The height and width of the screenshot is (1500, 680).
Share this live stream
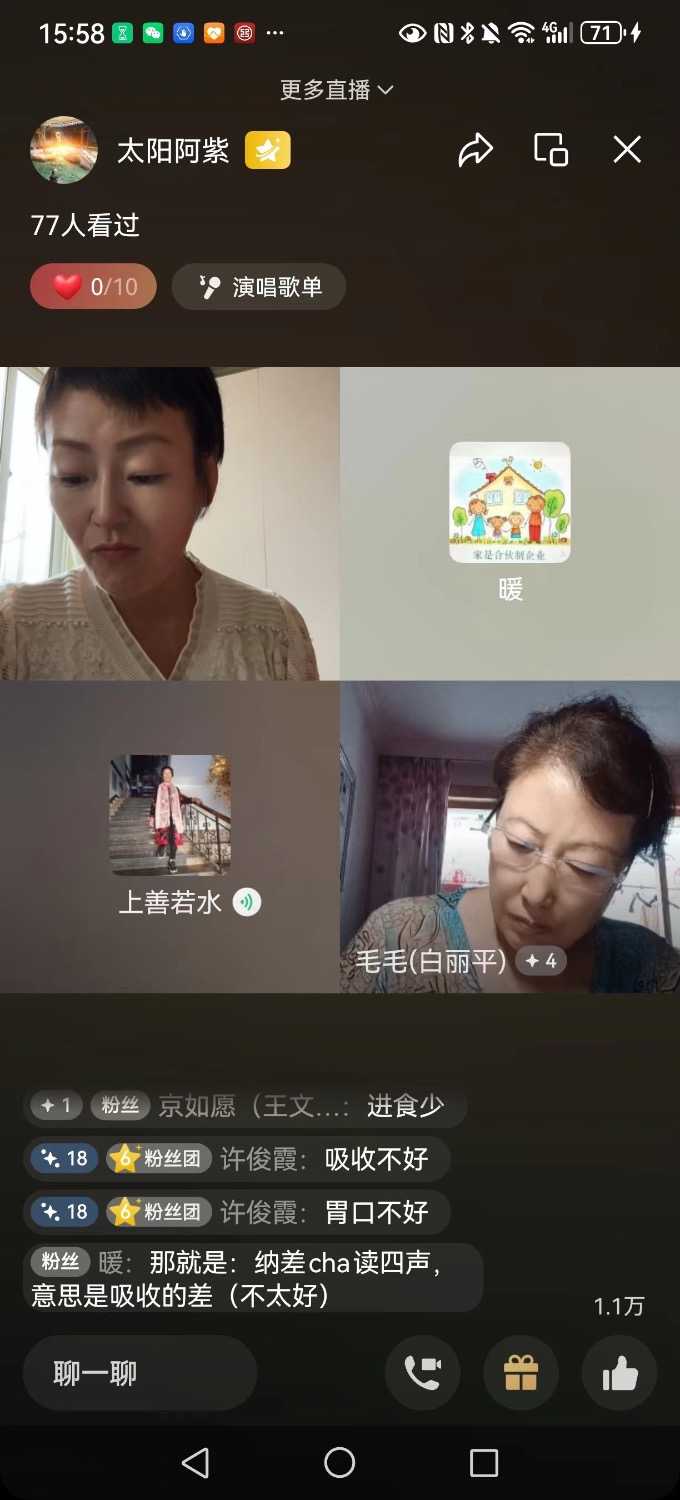coord(475,150)
